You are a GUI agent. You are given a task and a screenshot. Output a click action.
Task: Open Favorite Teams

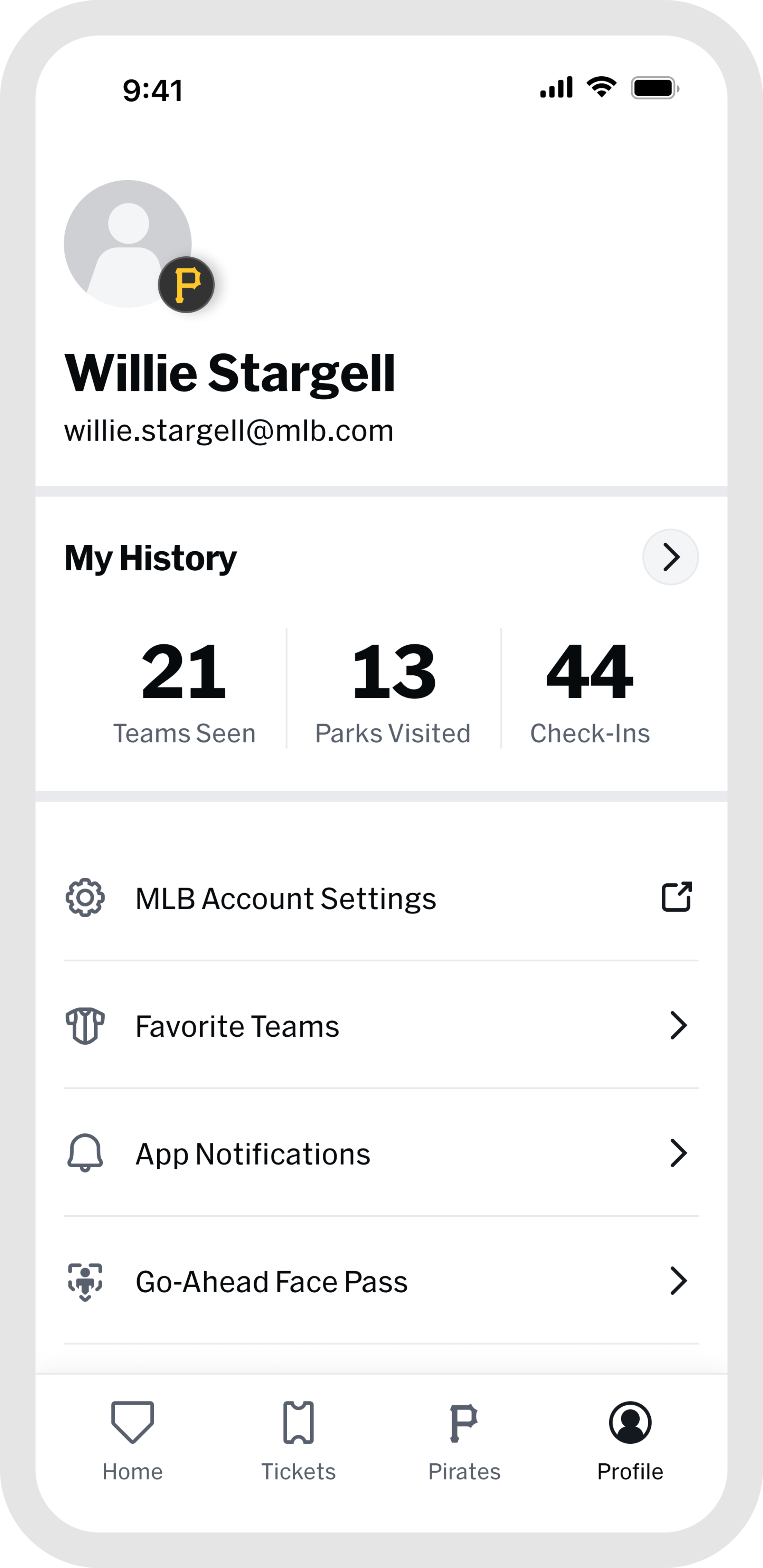[381, 1026]
